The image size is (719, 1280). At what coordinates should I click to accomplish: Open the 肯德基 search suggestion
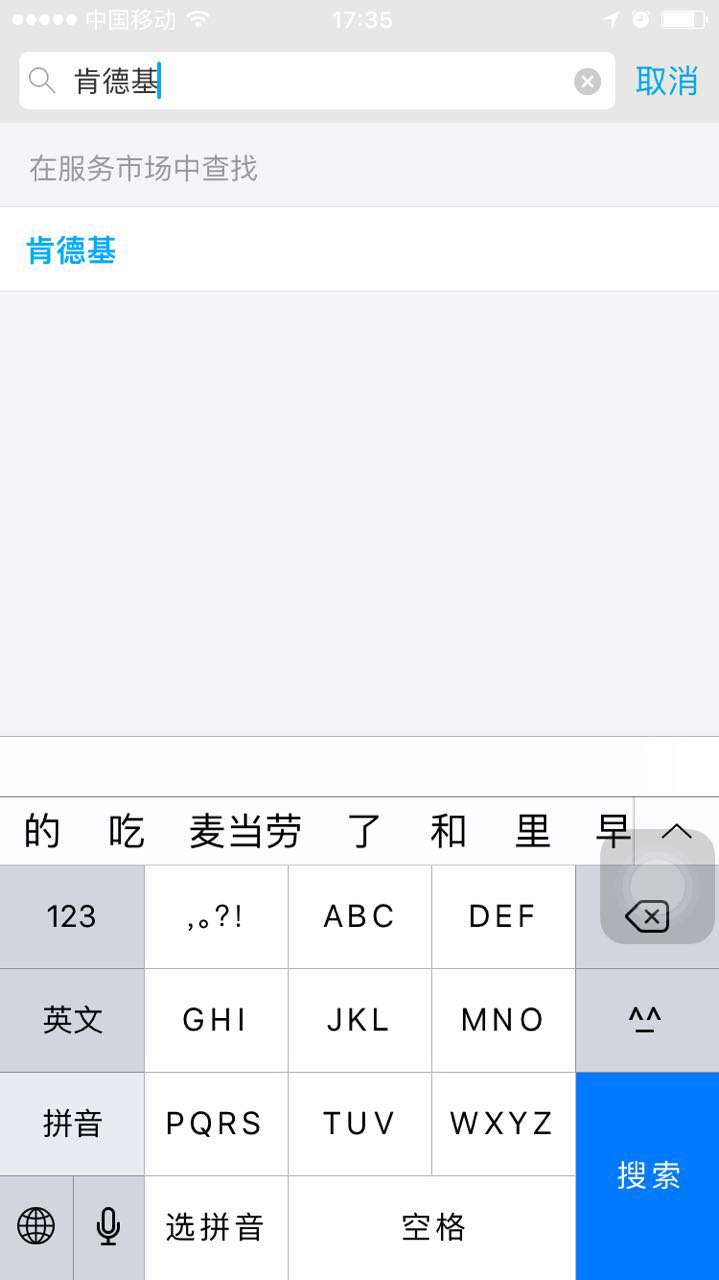72,250
